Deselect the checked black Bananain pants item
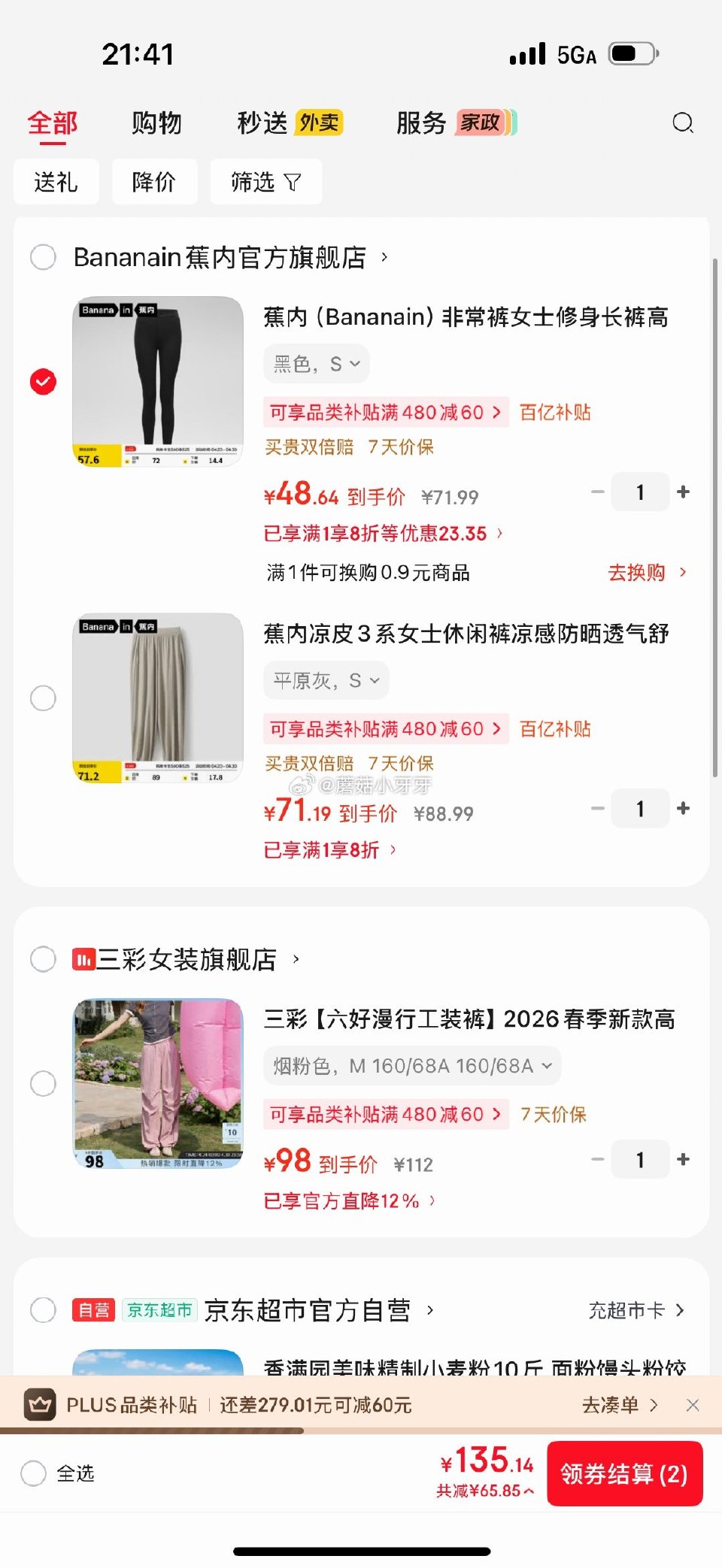The width and height of the screenshot is (722, 1568). (43, 381)
